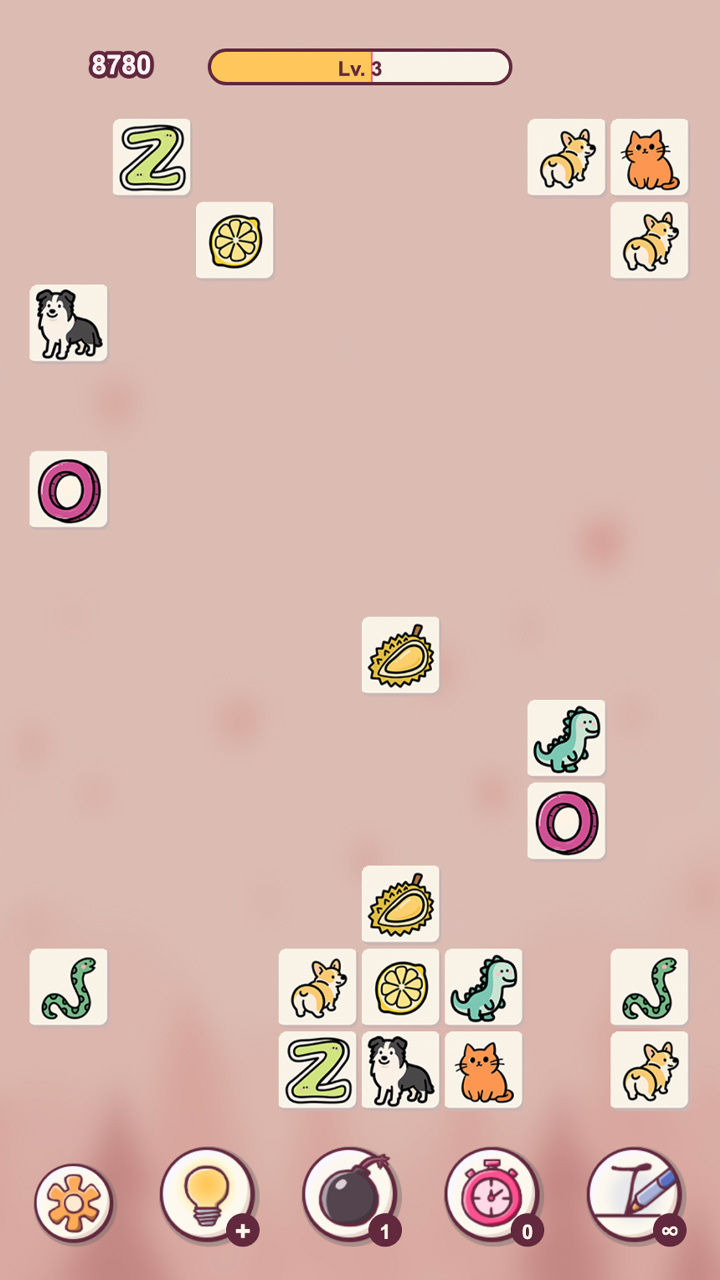
Task: Select the snake tile on the left edge
Action: pos(68,987)
